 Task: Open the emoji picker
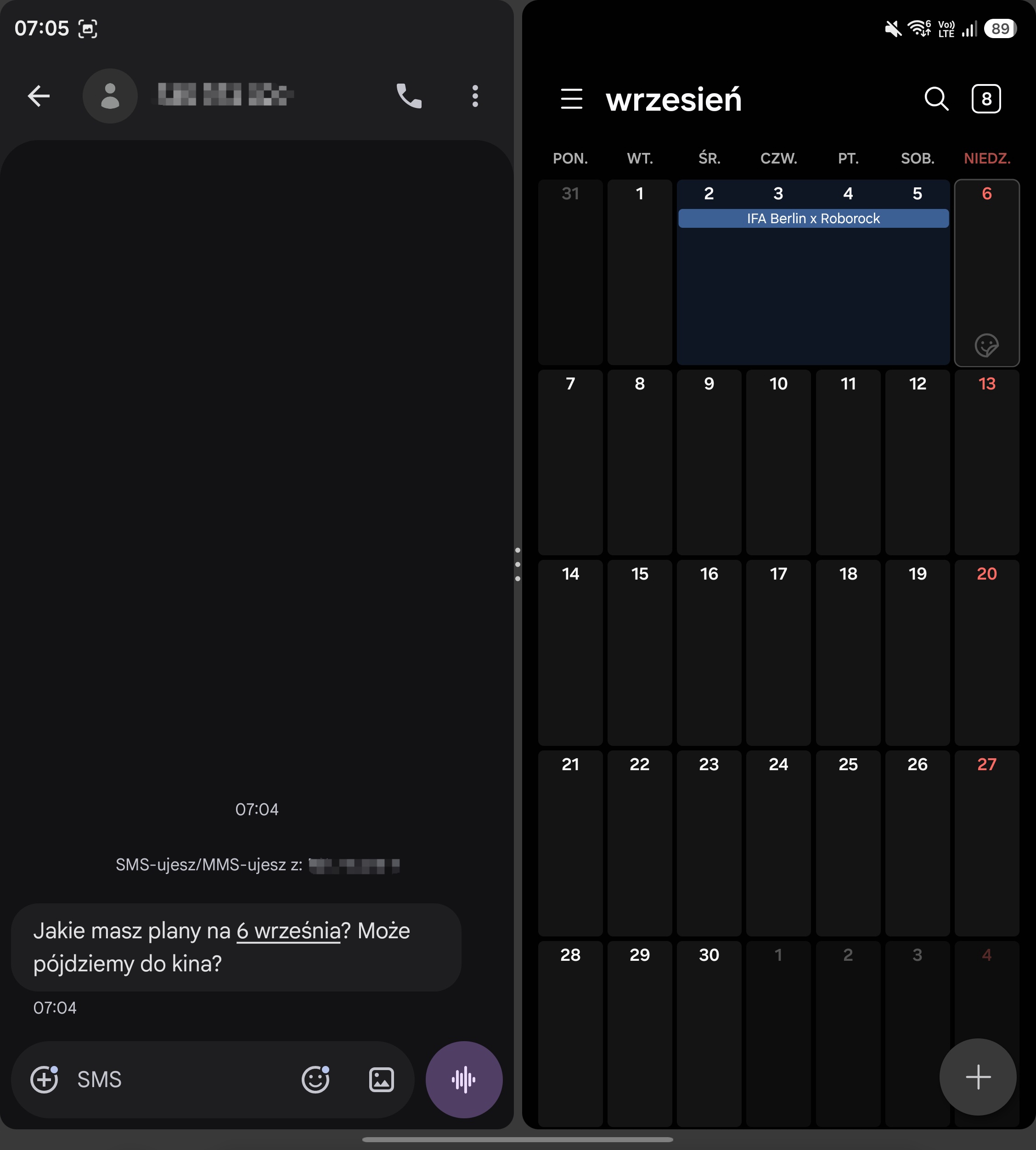pos(315,1079)
